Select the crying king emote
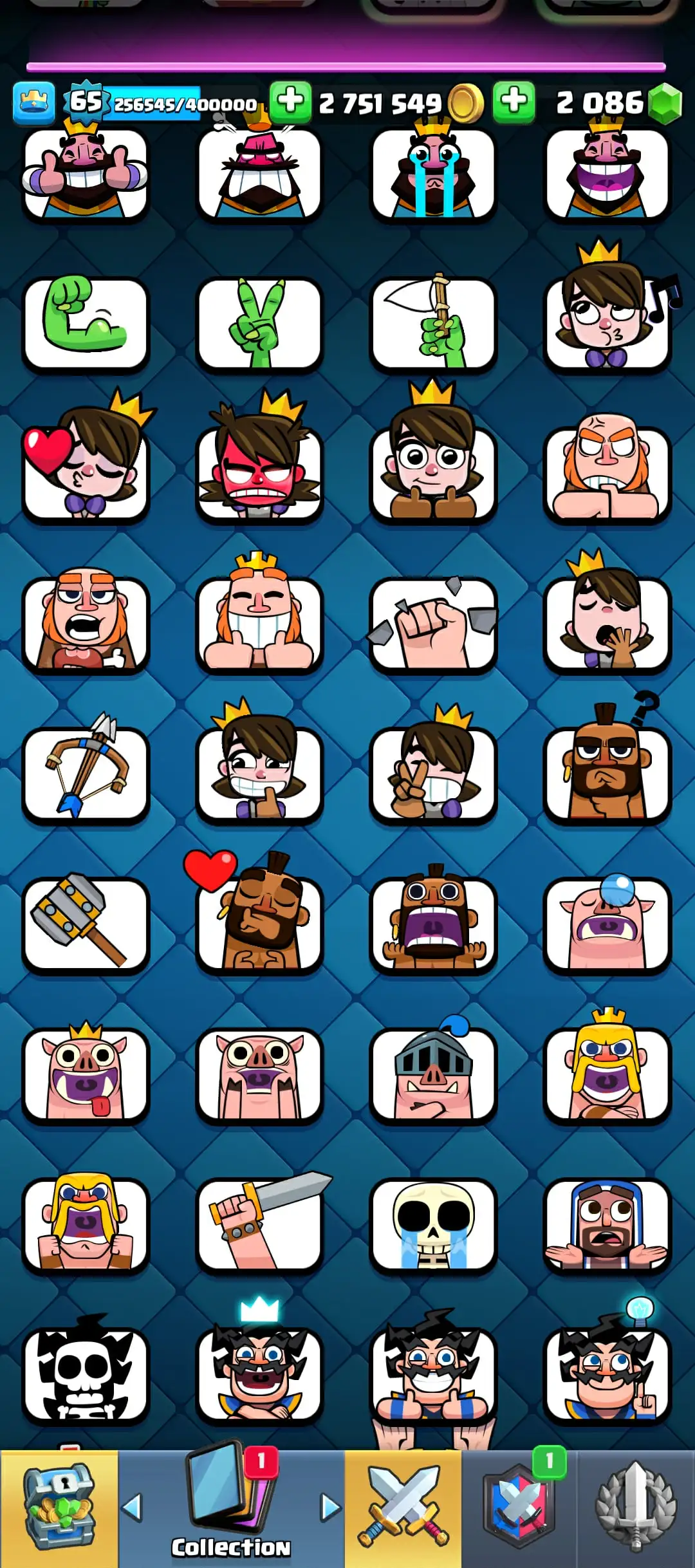 coord(433,174)
